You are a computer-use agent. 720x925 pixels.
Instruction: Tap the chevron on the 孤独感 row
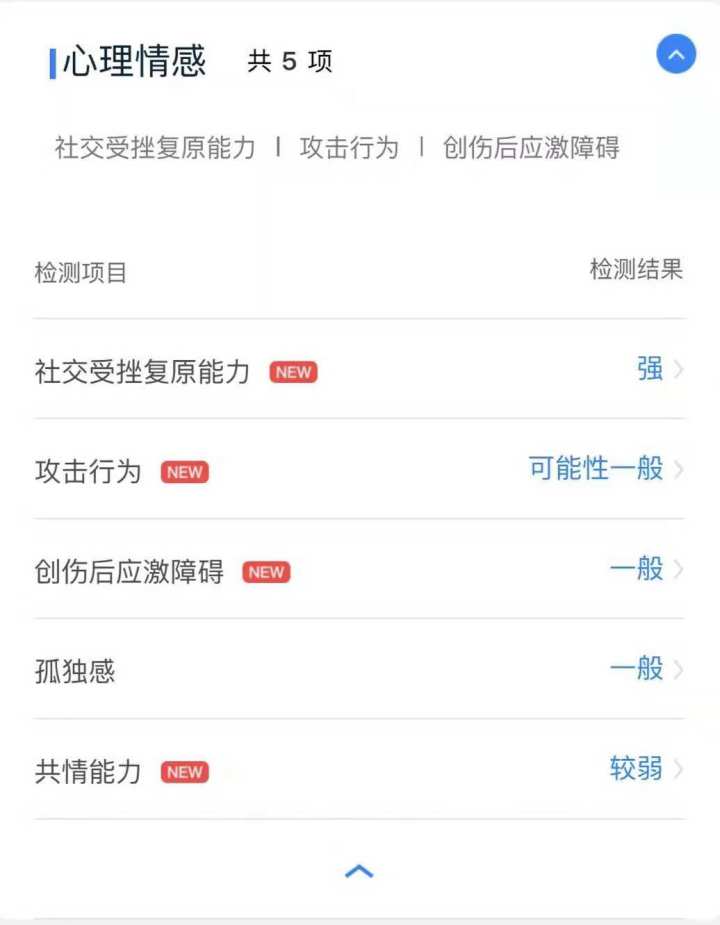coord(681,671)
